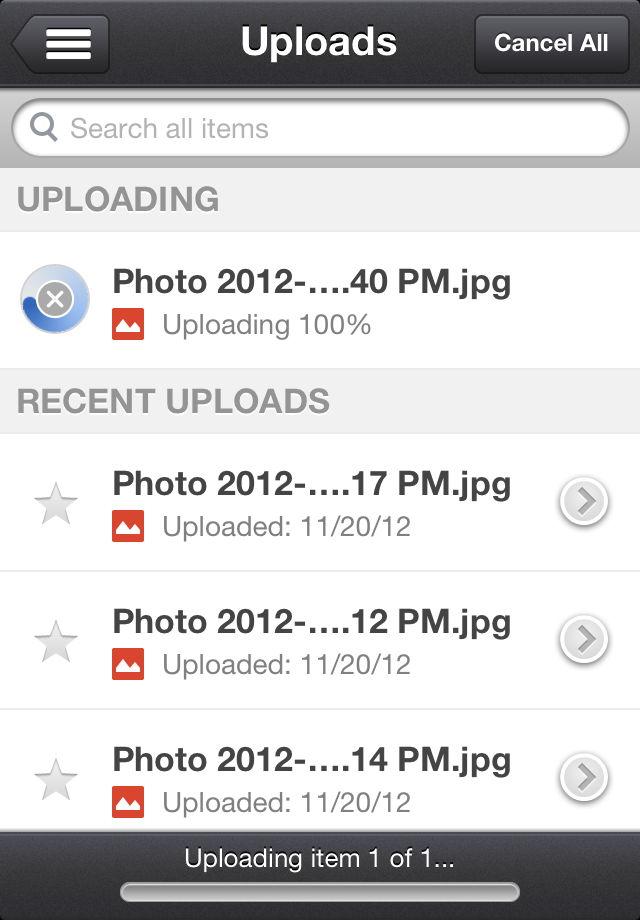The image size is (640, 920).
Task: Open details arrow for 17 PM.jpg photo
Action: coord(584,502)
